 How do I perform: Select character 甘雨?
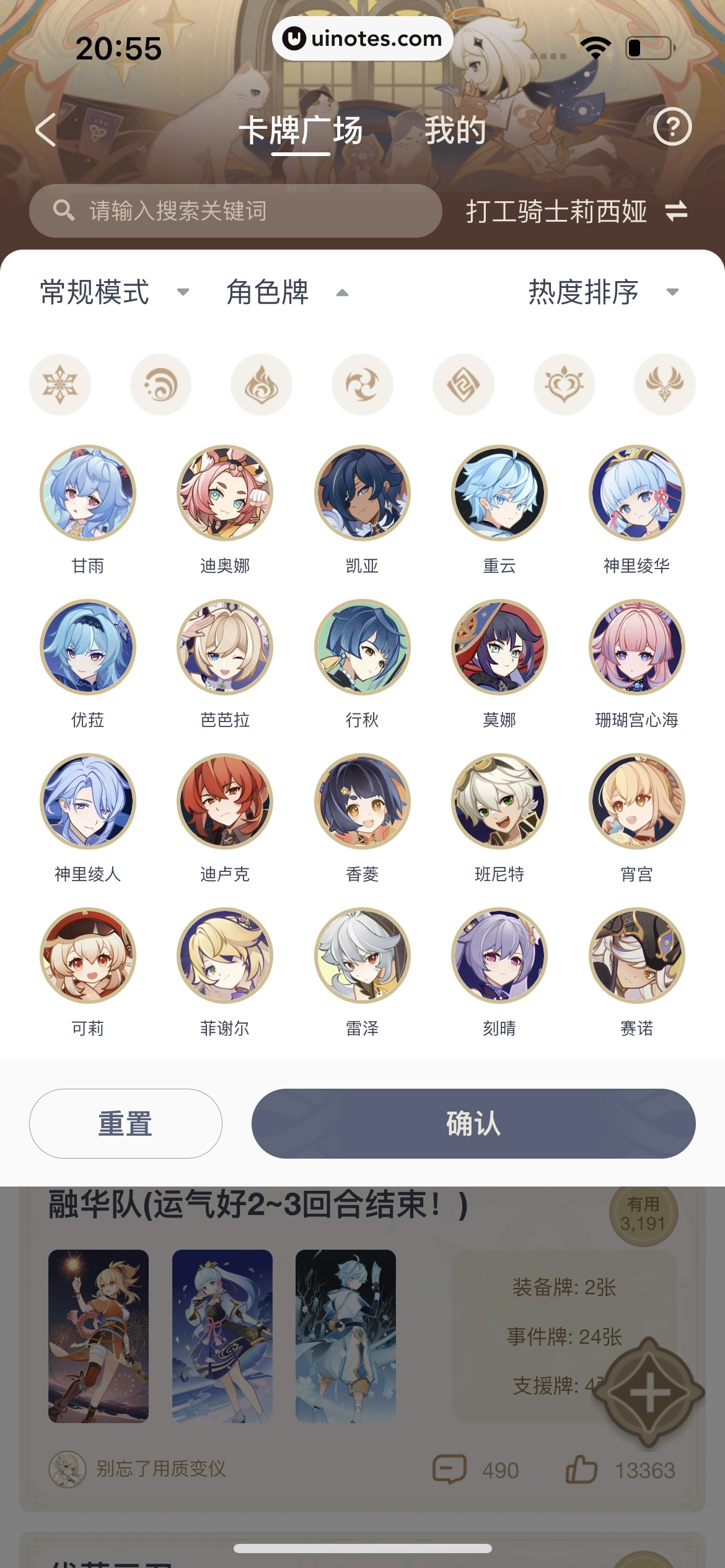[x=88, y=493]
